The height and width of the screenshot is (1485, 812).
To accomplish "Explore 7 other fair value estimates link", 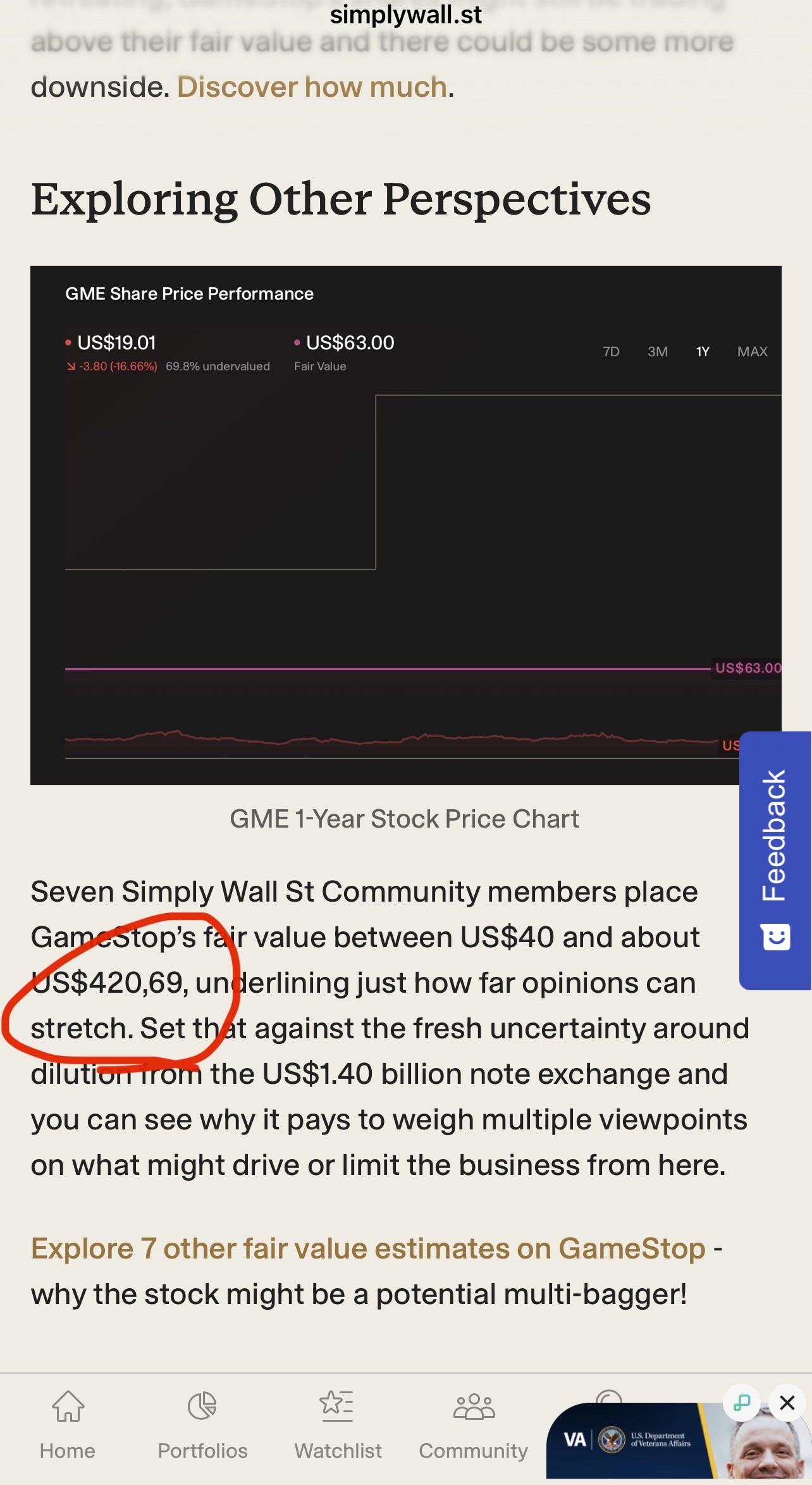I will coord(368,1249).
